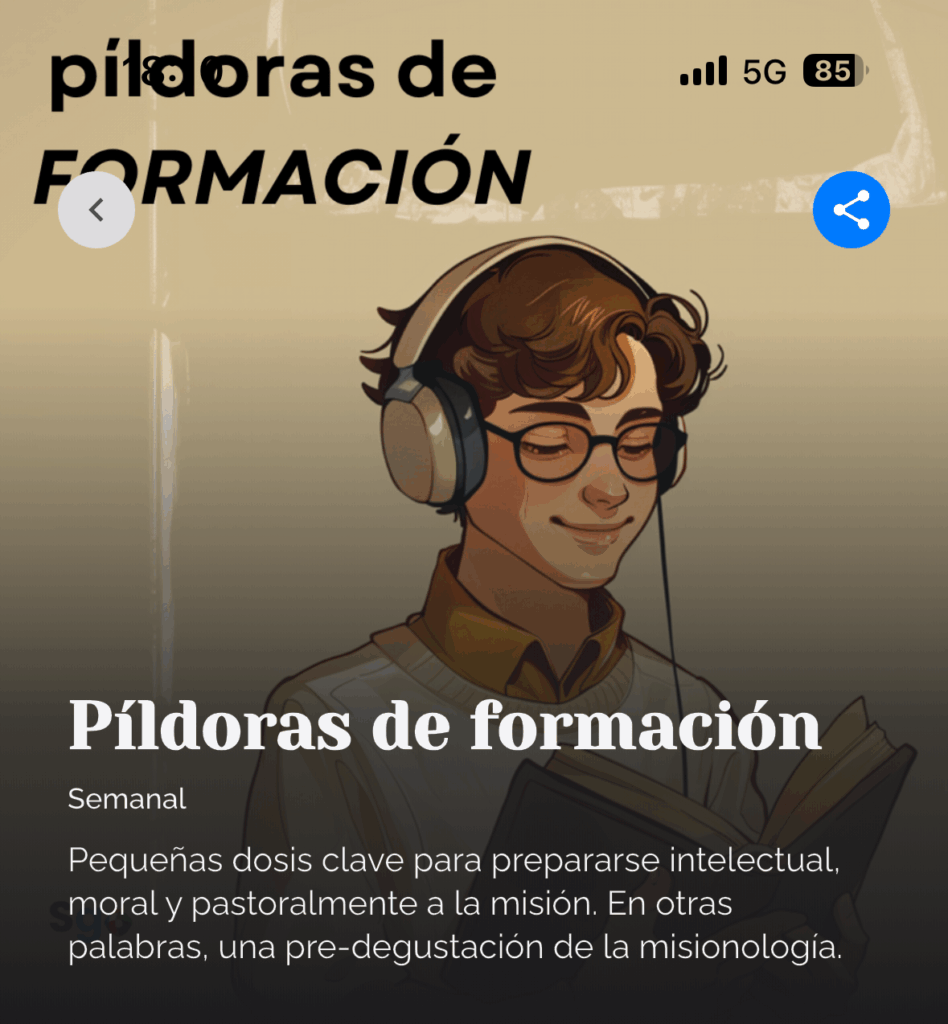Share the Píldoras de formación podcast

point(851,210)
